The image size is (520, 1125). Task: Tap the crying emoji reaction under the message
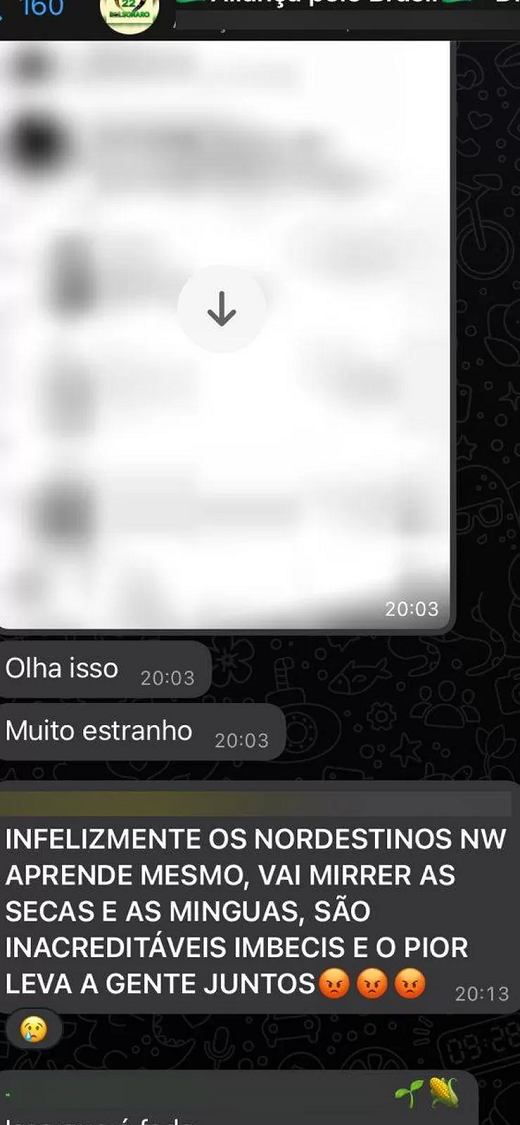[x=33, y=1030]
